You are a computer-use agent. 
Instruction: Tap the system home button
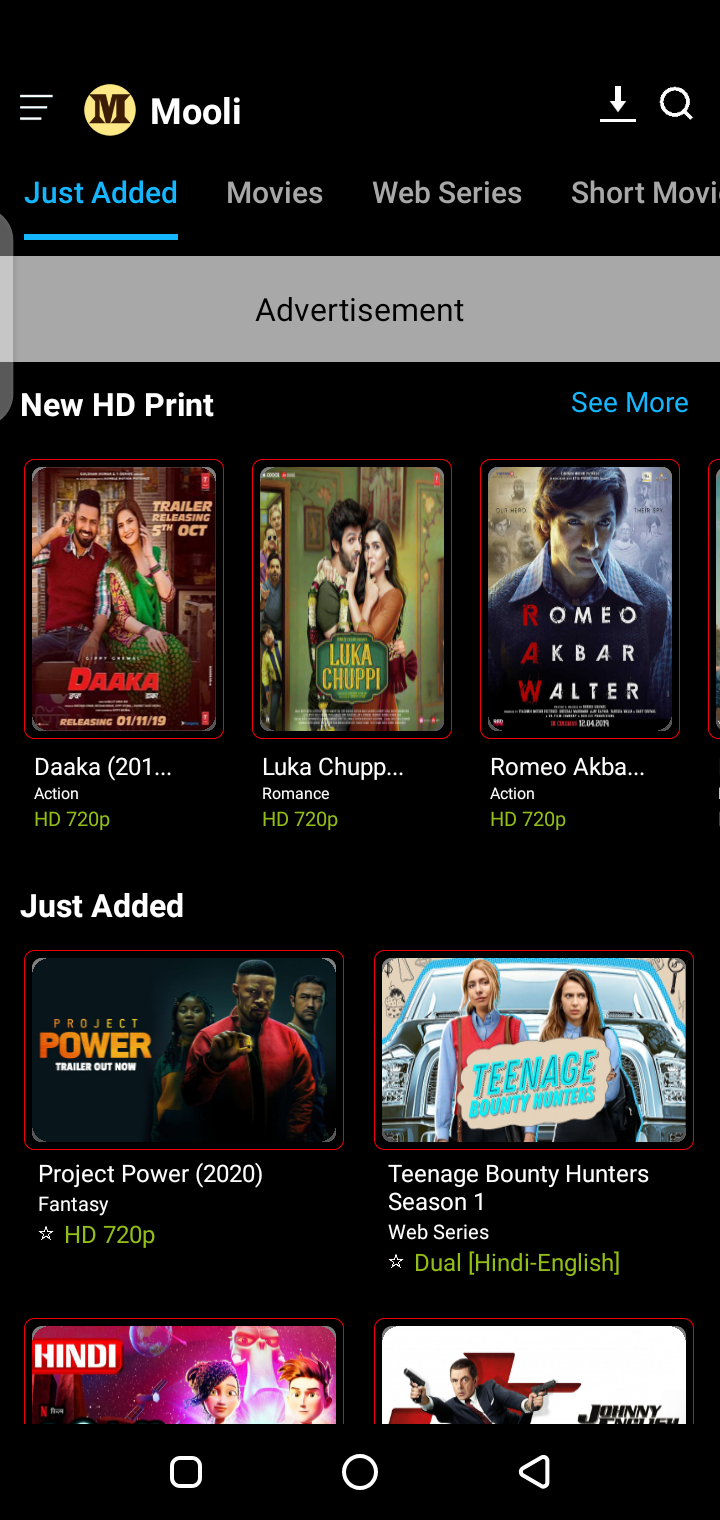tap(360, 1471)
